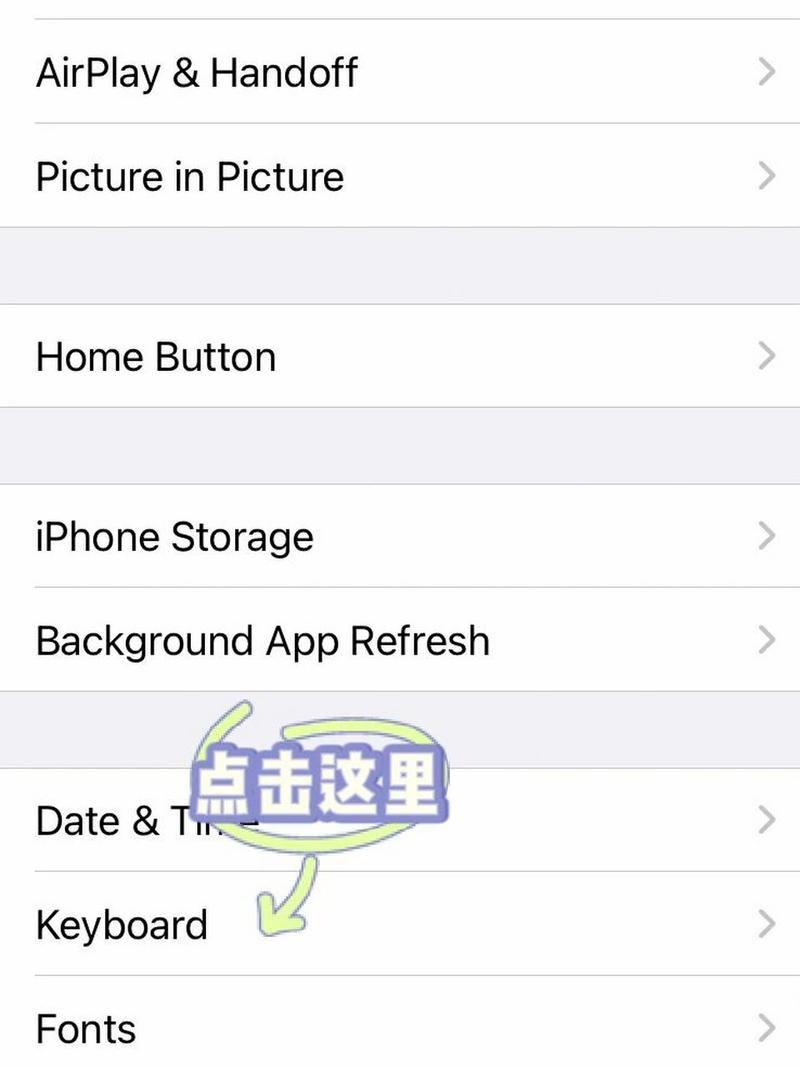Viewport: 800px width, 1067px height.
Task: Tap the 点击这里 annotation label
Action: tap(322, 787)
